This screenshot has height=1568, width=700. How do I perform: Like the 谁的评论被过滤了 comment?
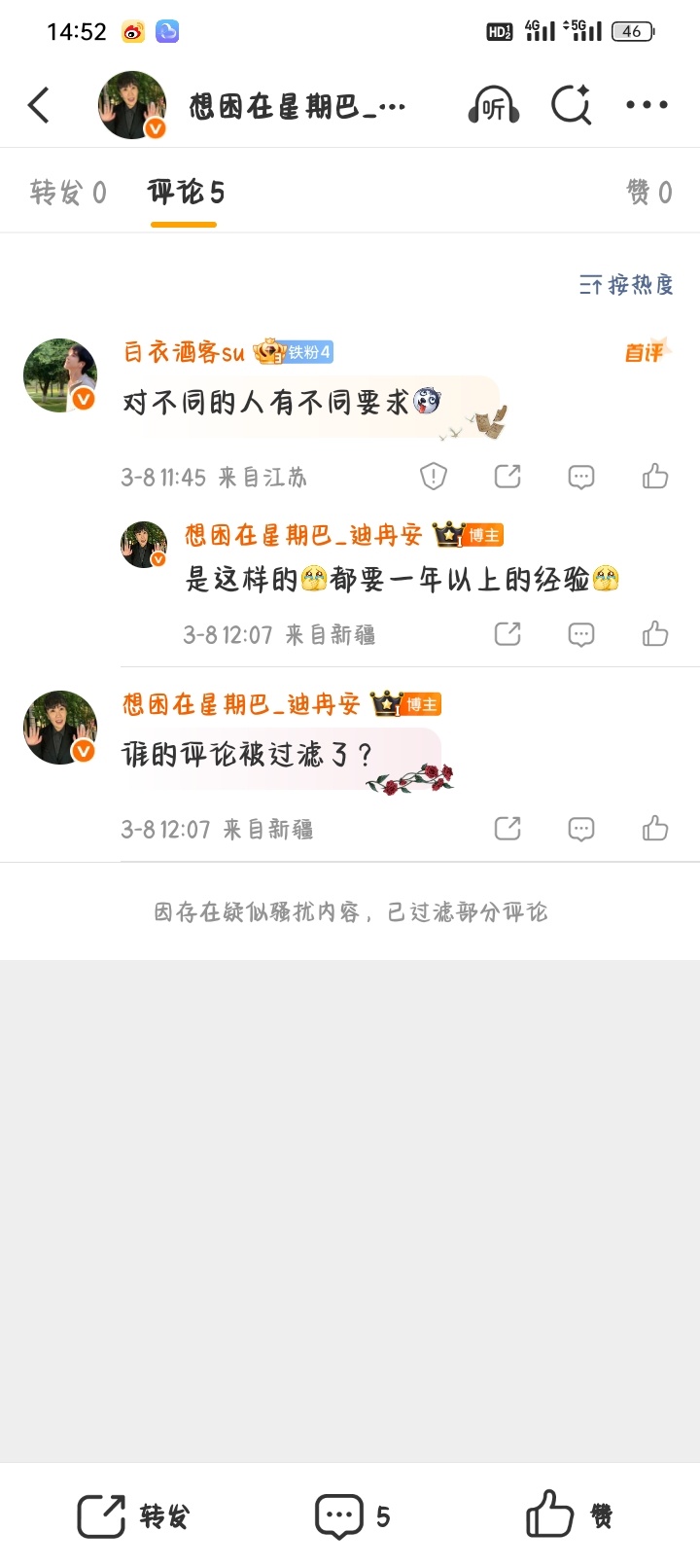pos(654,828)
